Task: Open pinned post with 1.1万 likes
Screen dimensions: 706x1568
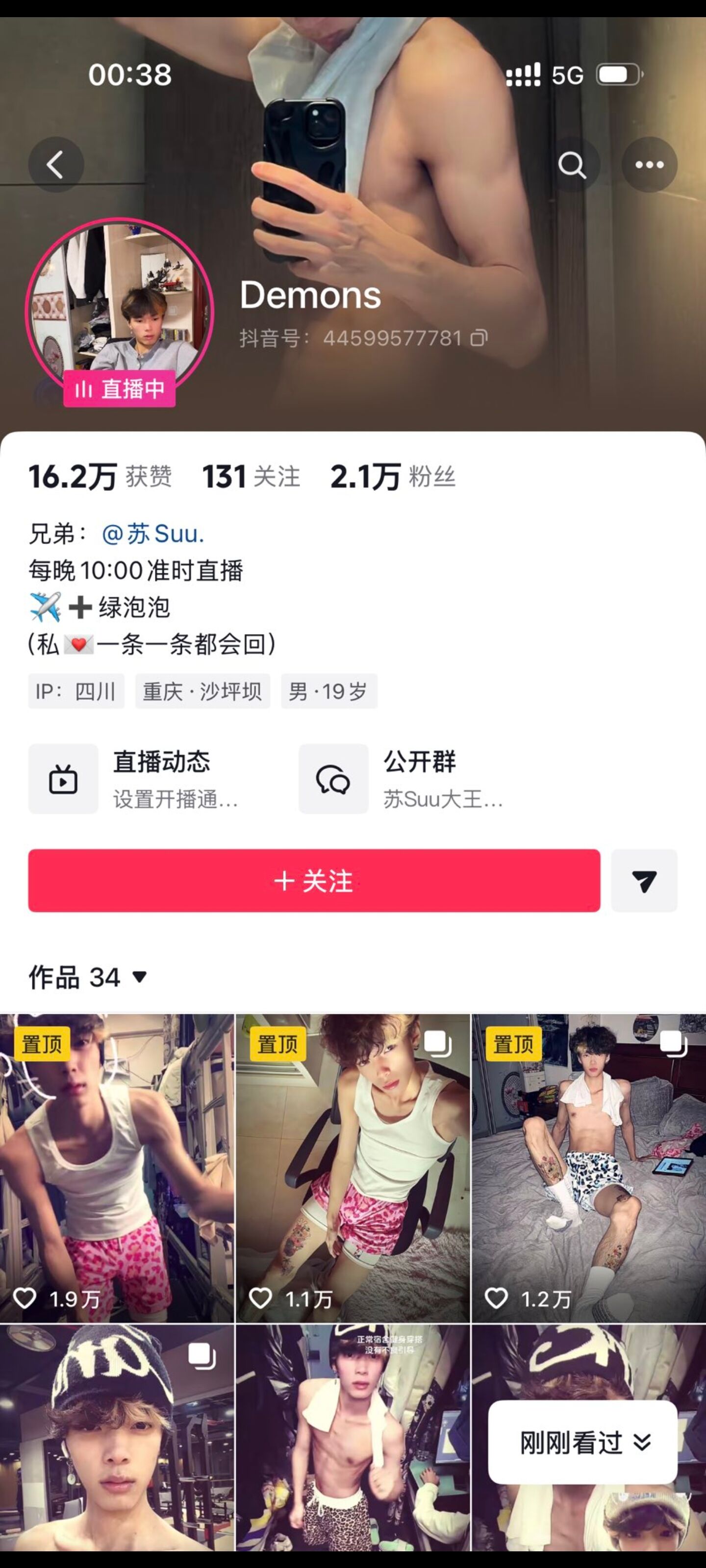Action: (x=353, y=1168)
